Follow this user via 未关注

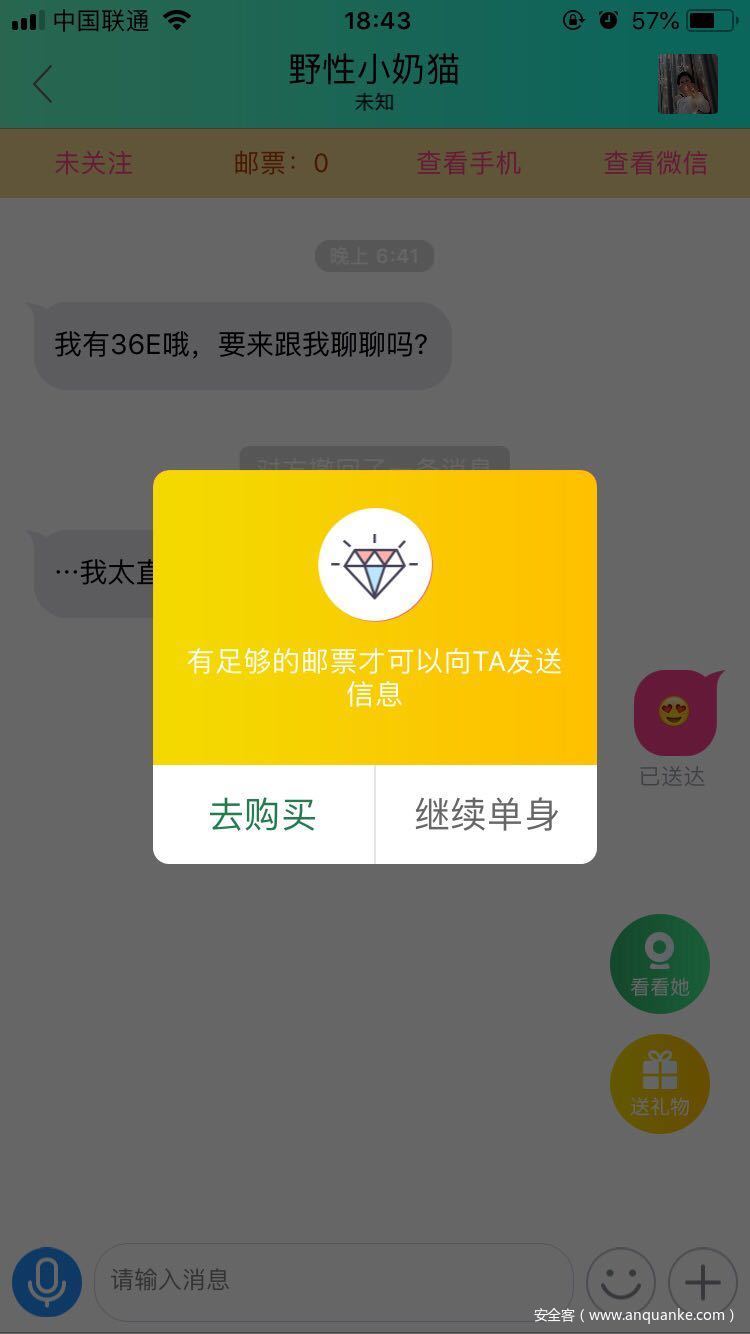(x=93, y=163)
